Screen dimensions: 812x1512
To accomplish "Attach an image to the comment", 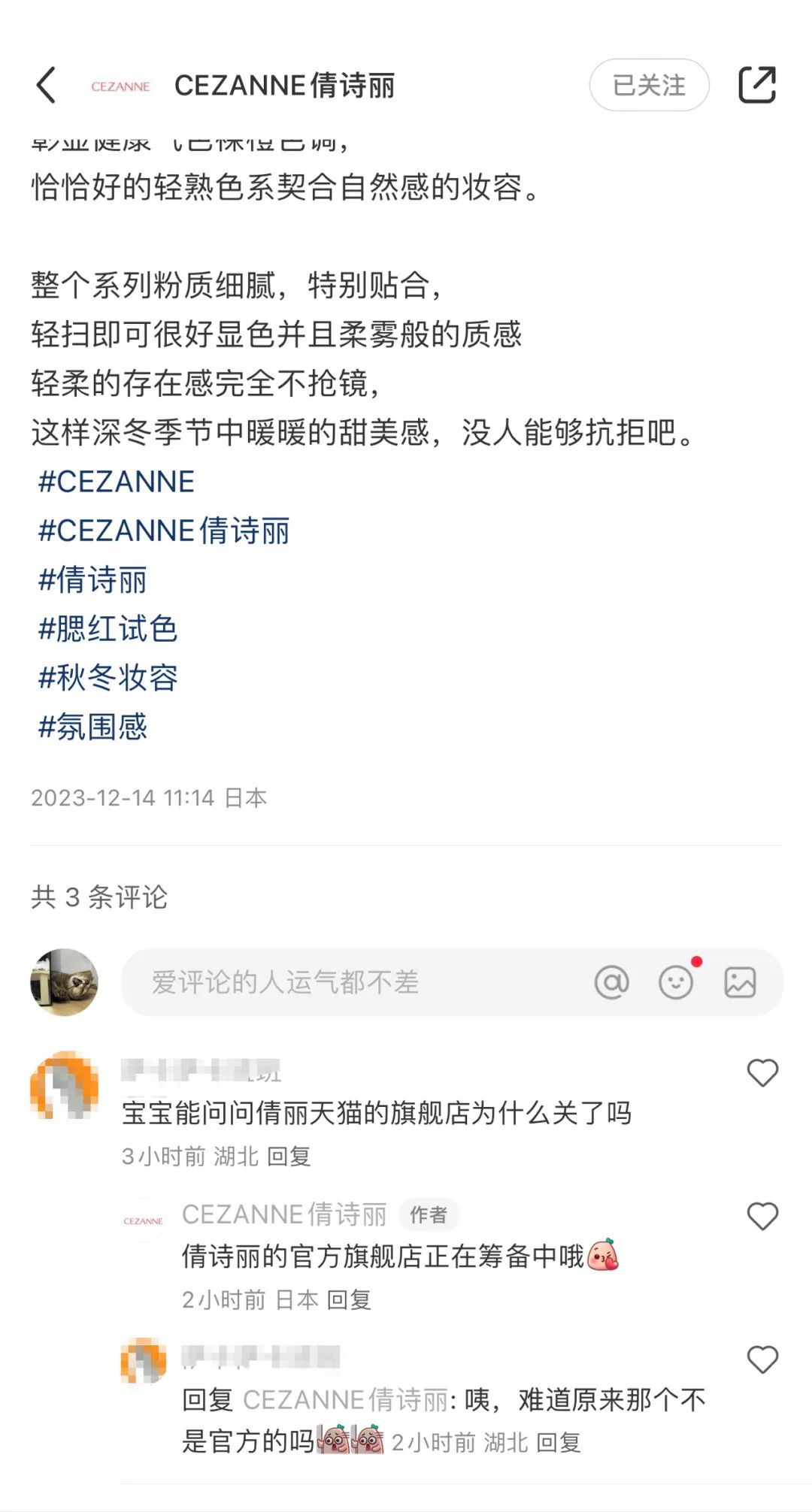I will click(740, 982).
